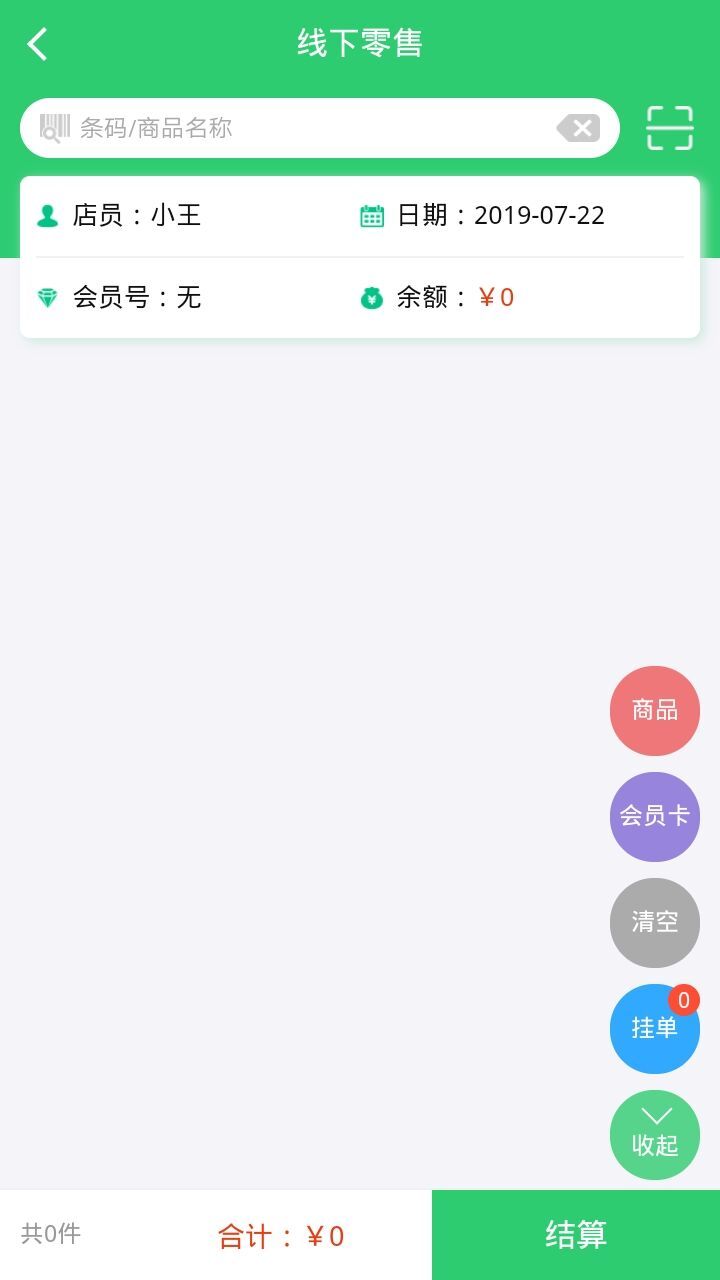This screenshot has width=720, height=1280.
Task: Select the diamond member icon beside 会员号
Action: (46, 297)
